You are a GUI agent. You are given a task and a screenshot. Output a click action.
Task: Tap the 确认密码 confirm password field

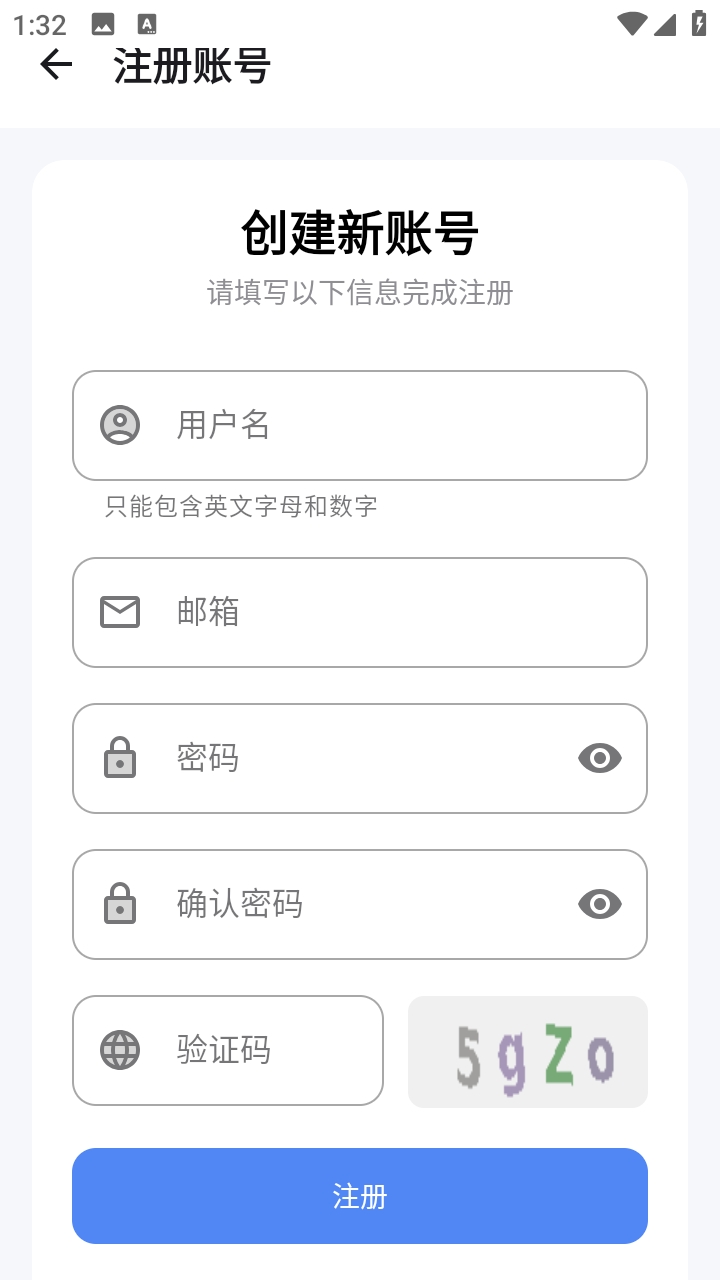click(360, 904)
